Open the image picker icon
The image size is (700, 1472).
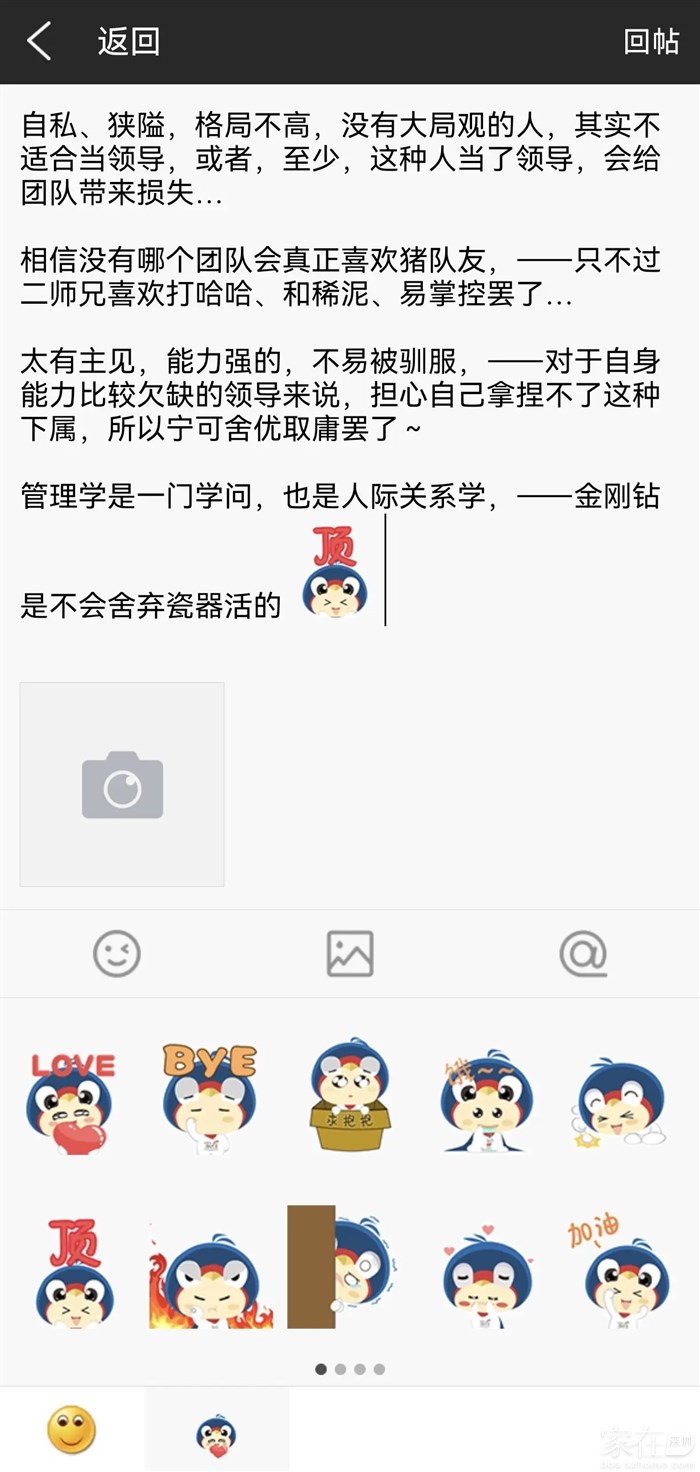click(350, 953)
